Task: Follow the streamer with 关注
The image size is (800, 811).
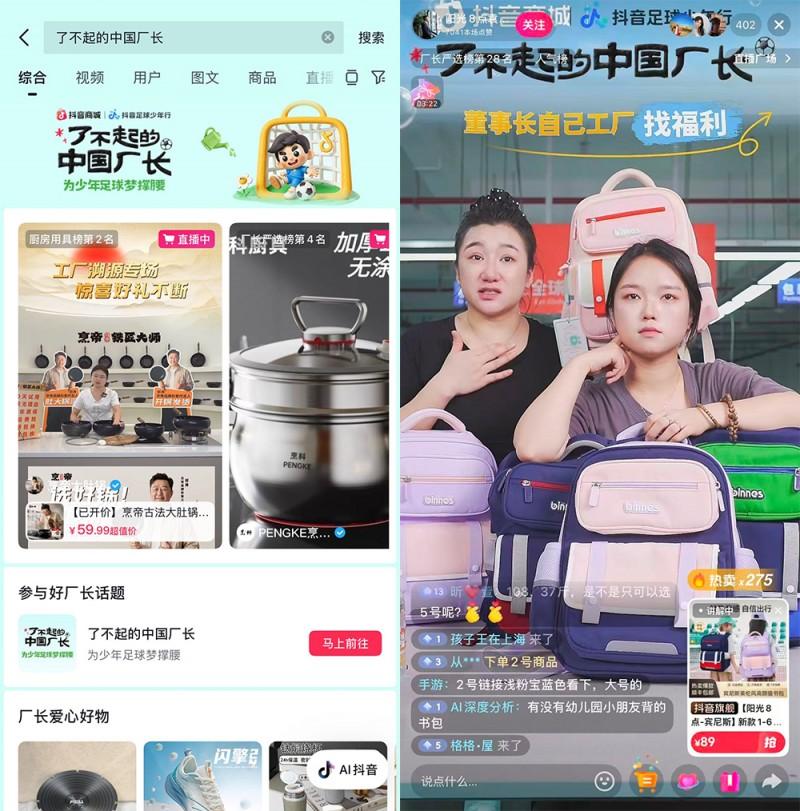Action: 535,24
